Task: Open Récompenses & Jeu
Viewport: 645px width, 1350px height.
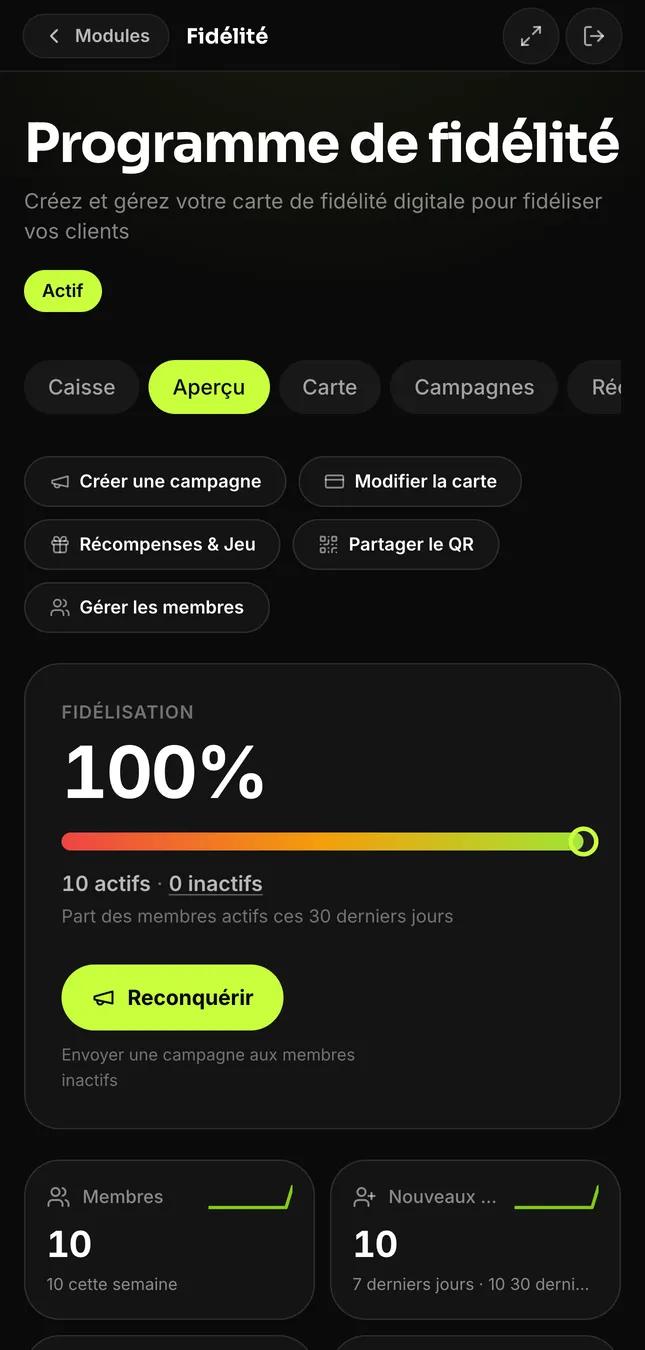Action: [152, 544]
